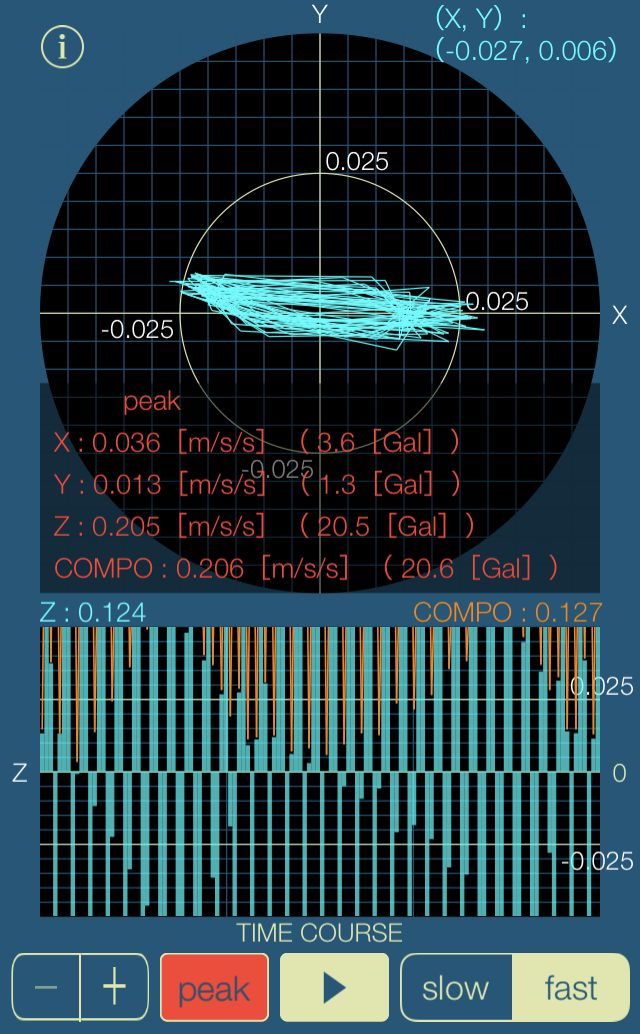Select the fast speed option

(571, 987)
